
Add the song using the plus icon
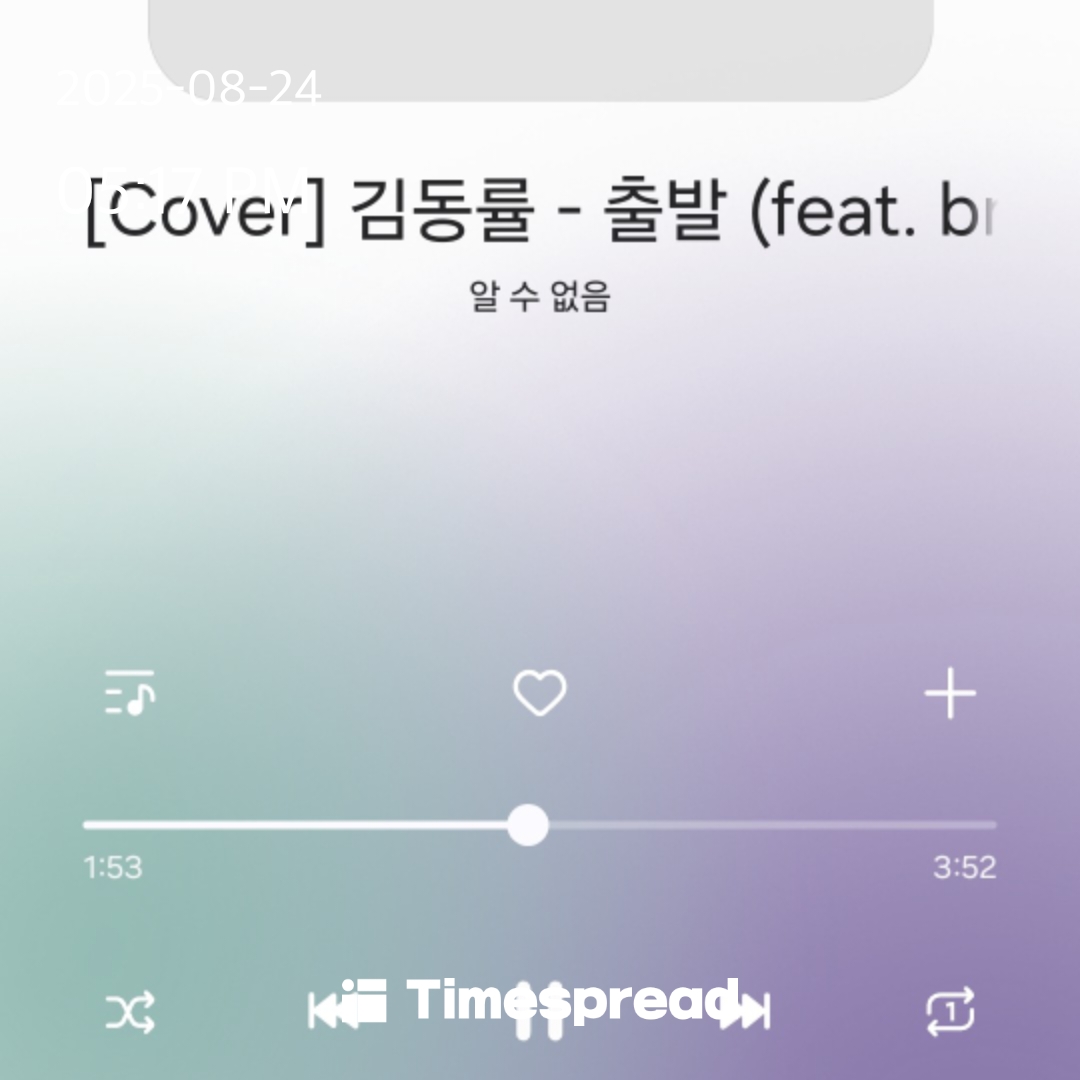[949, 693]
